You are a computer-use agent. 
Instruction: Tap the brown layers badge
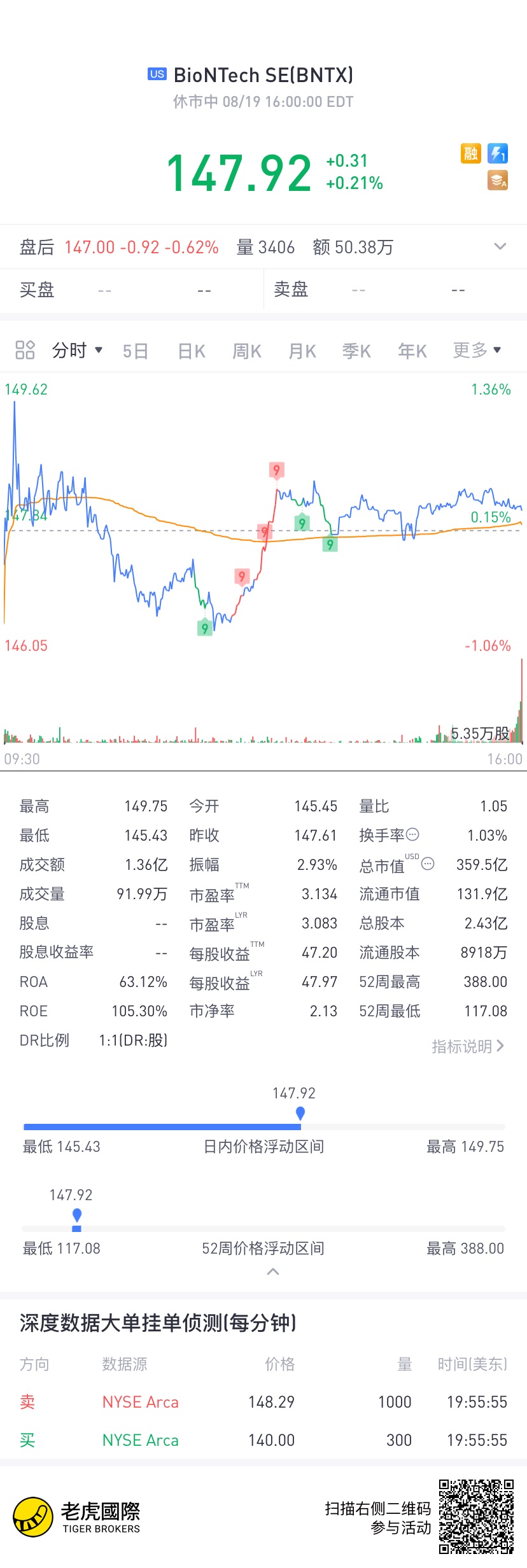point(498,181)
